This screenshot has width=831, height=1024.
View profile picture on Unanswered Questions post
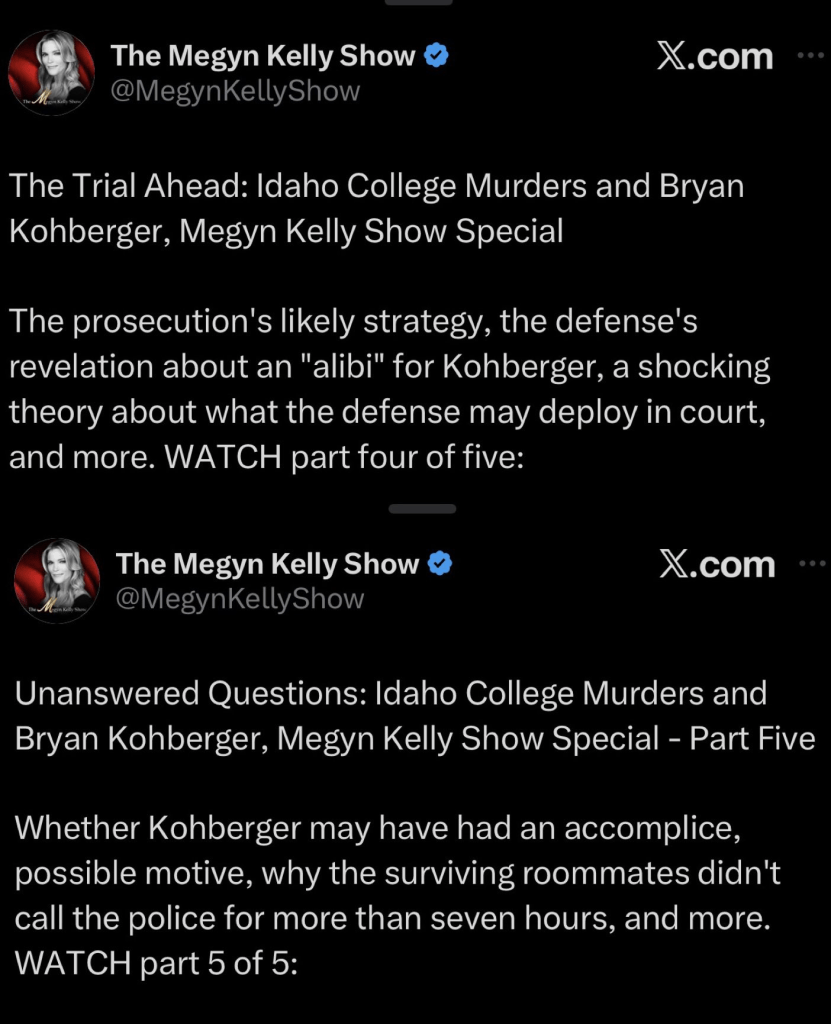pos(57,581)
